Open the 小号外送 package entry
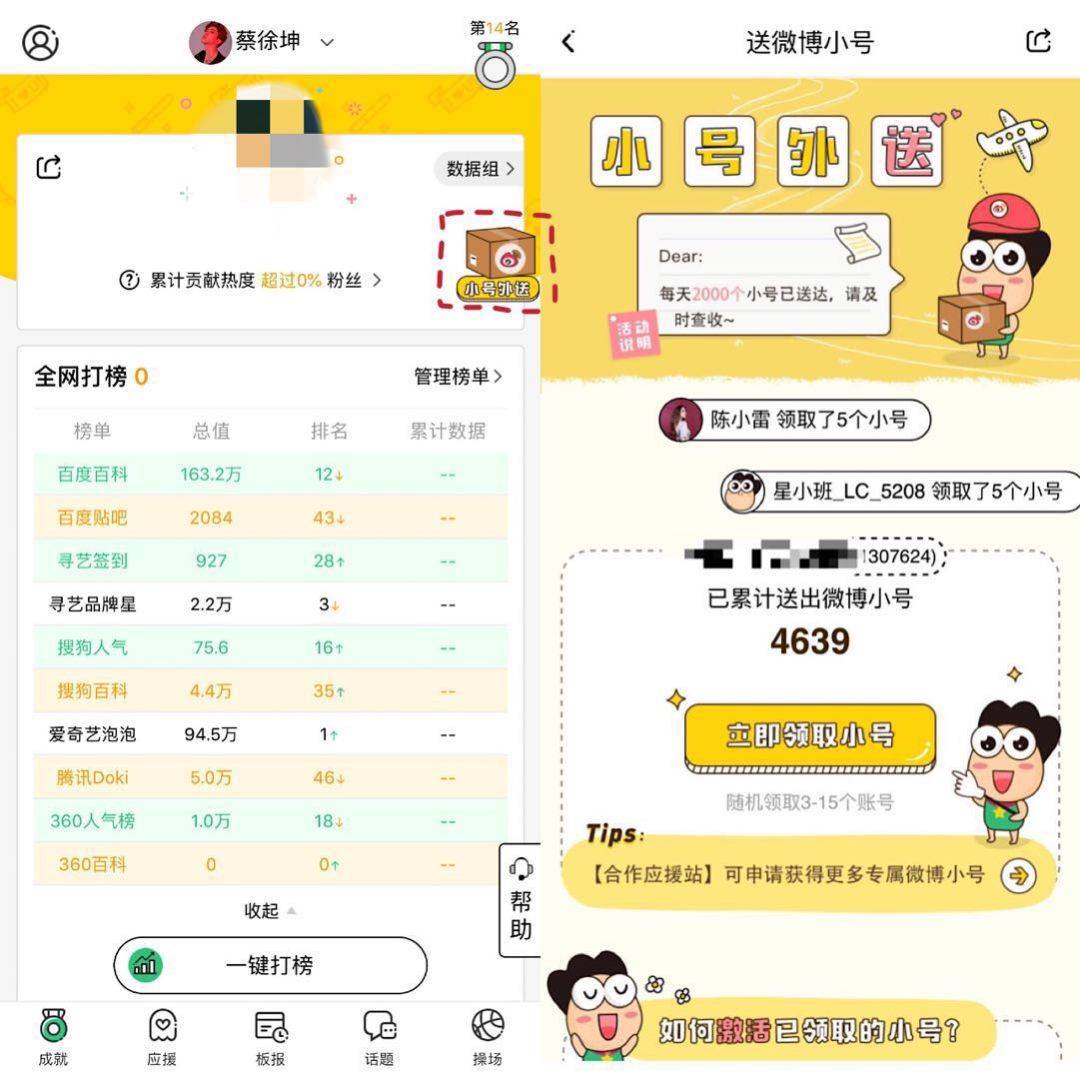Image resolution: width=1080 pixels, height=1078 pixels. click(x=498, y=263)
